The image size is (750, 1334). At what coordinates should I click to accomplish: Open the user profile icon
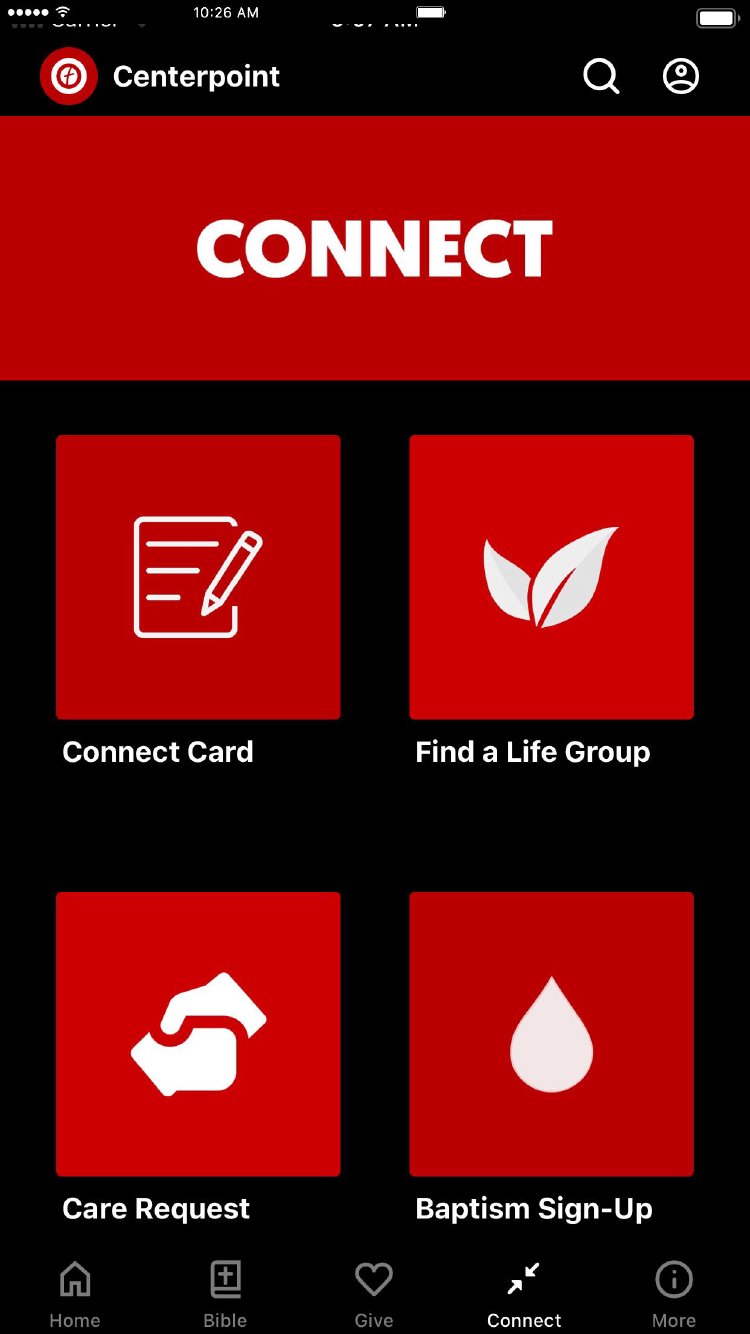point(681,77)
